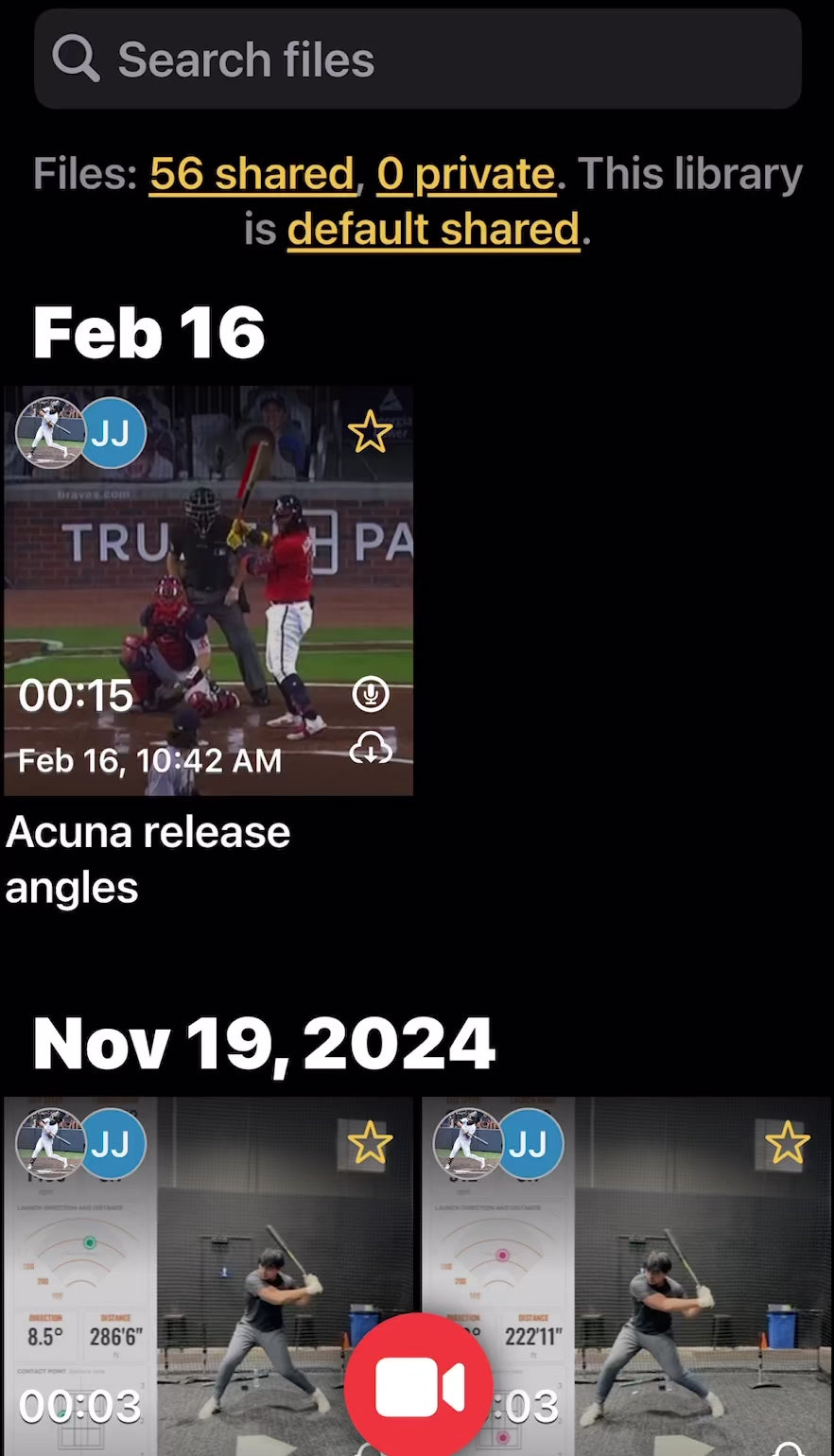This screenshot has height=1456, width=834.
Task: Star the Acuna release angles video
Action: [x=369, y=432]
